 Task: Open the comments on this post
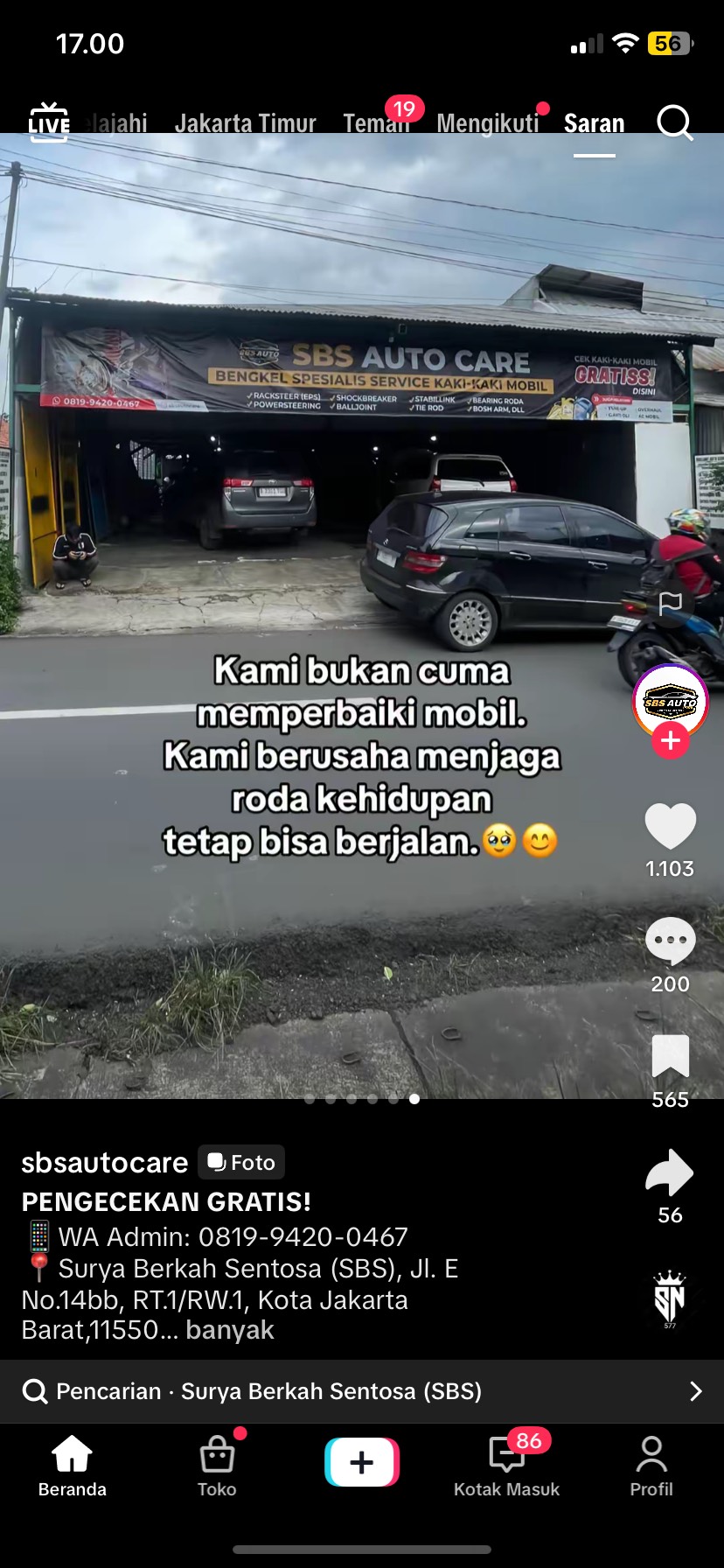pyautogui.click(x=670, y=941)
